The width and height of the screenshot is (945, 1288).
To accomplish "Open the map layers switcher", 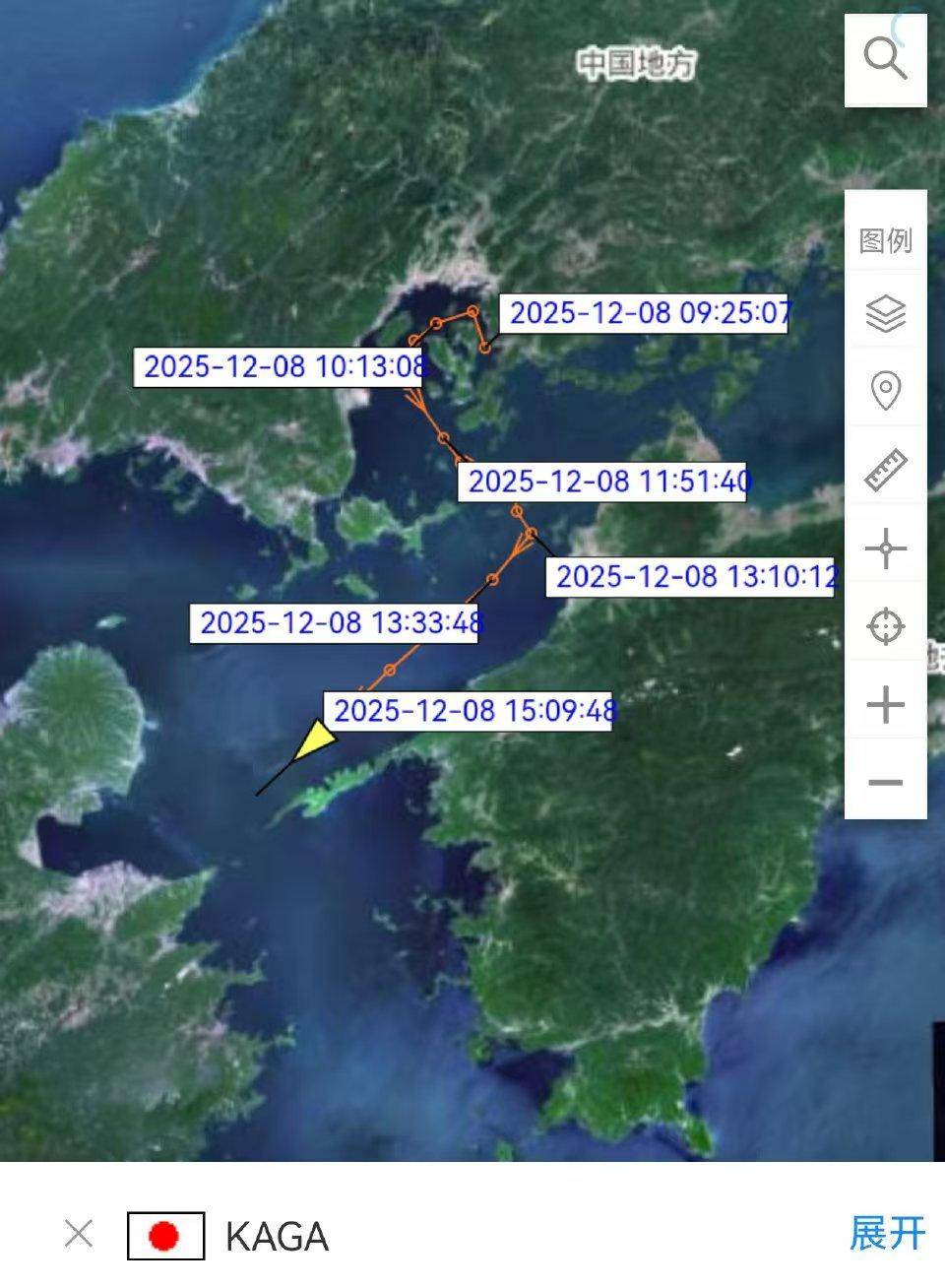I will coord(885,311).
